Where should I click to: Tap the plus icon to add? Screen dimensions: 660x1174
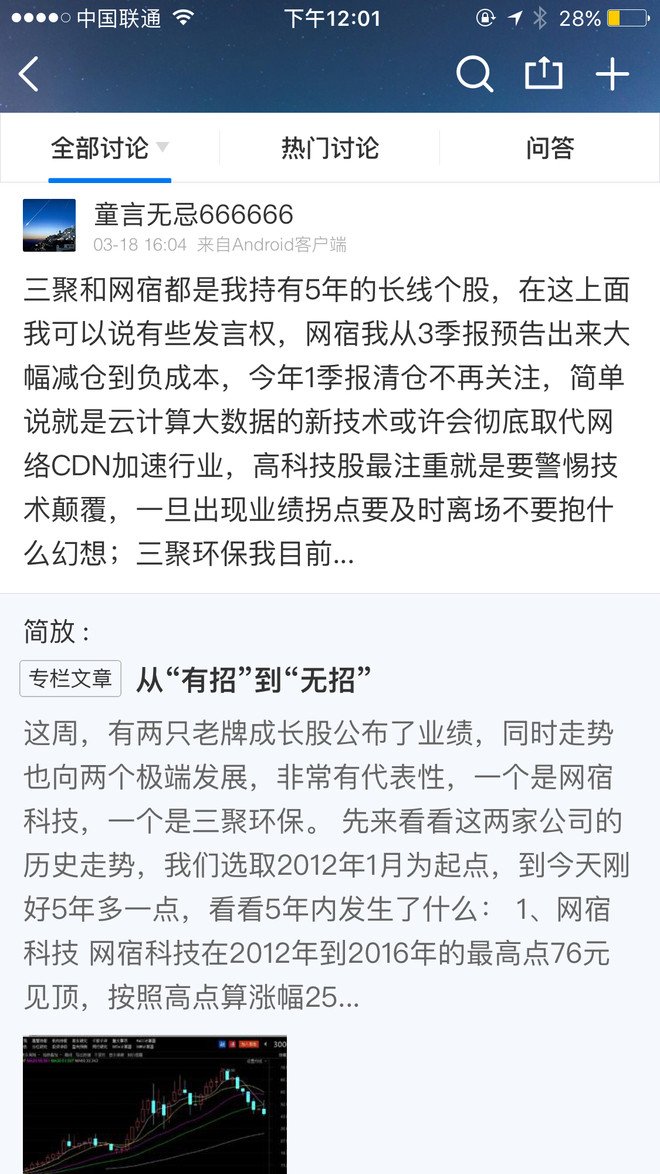point(612,74)
